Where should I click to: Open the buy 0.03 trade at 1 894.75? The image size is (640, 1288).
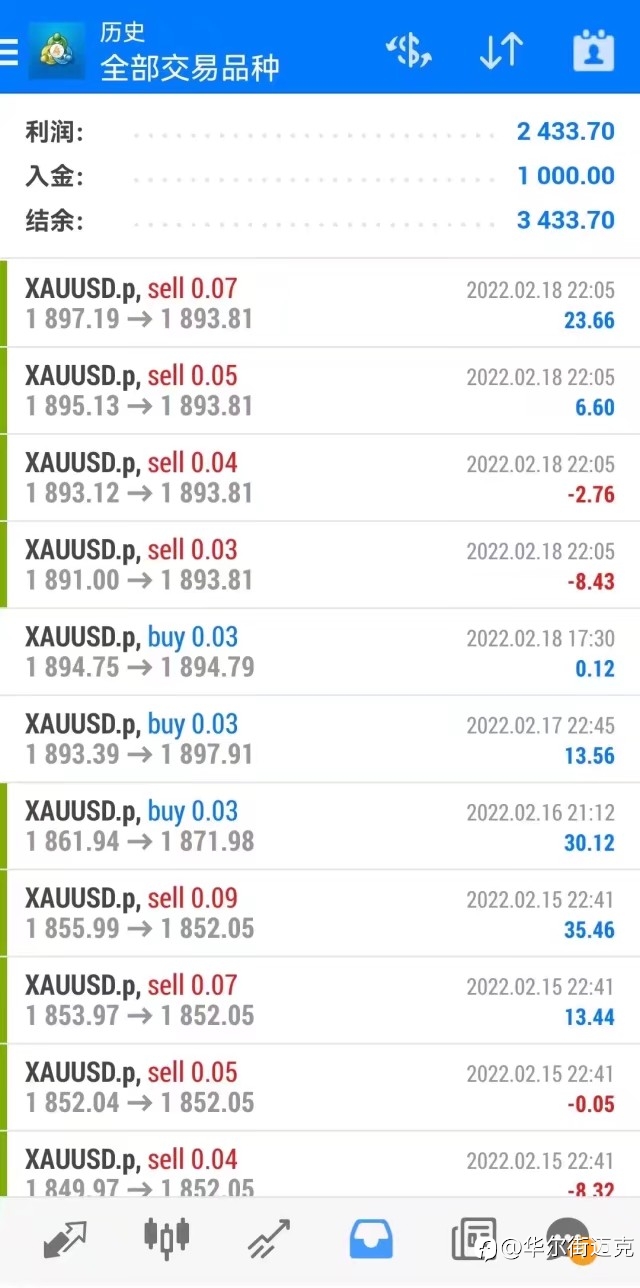[x=320, y=652]
